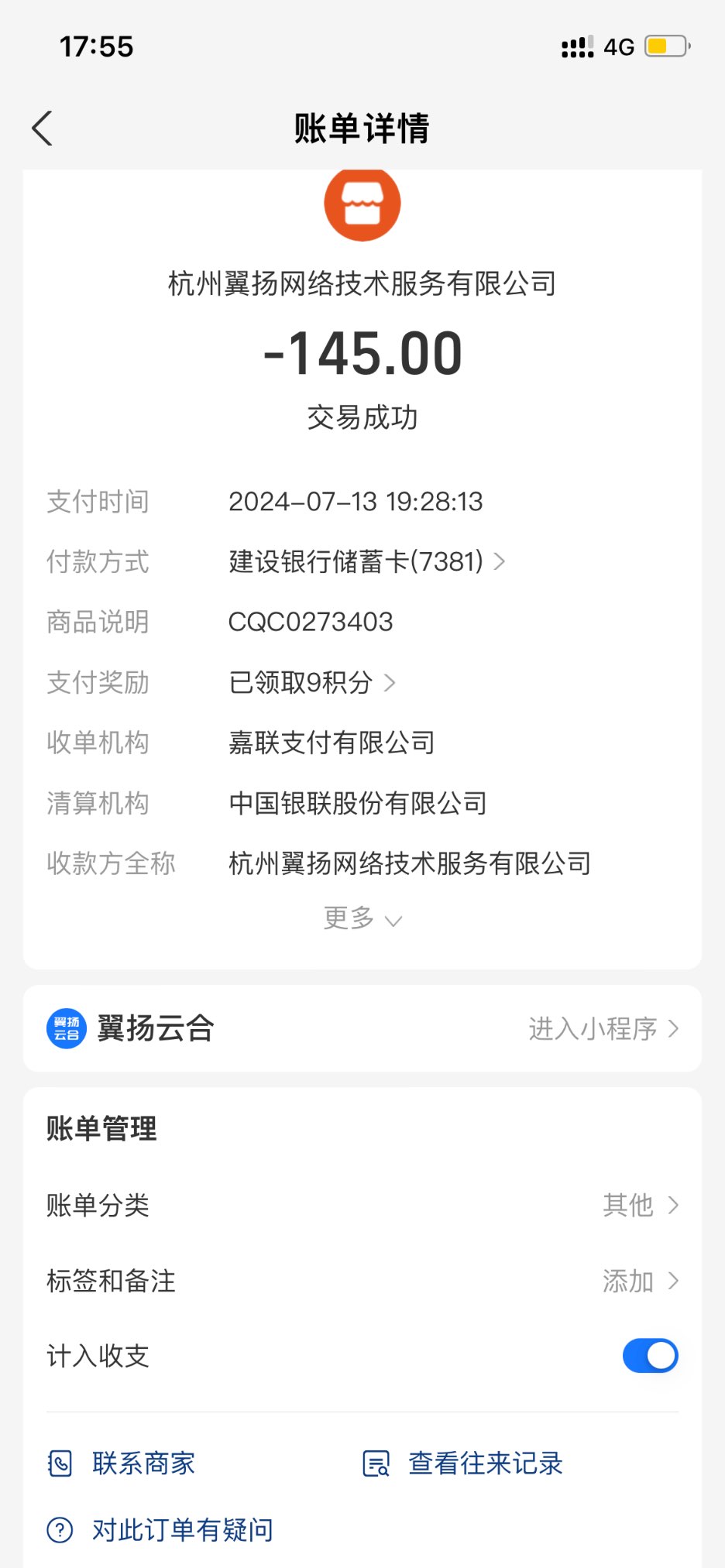The height and width of the screenshot is (1568, 725).
Task: Open 建设银行储蓄卡(7381) payment method details
Action: (366, 561)
